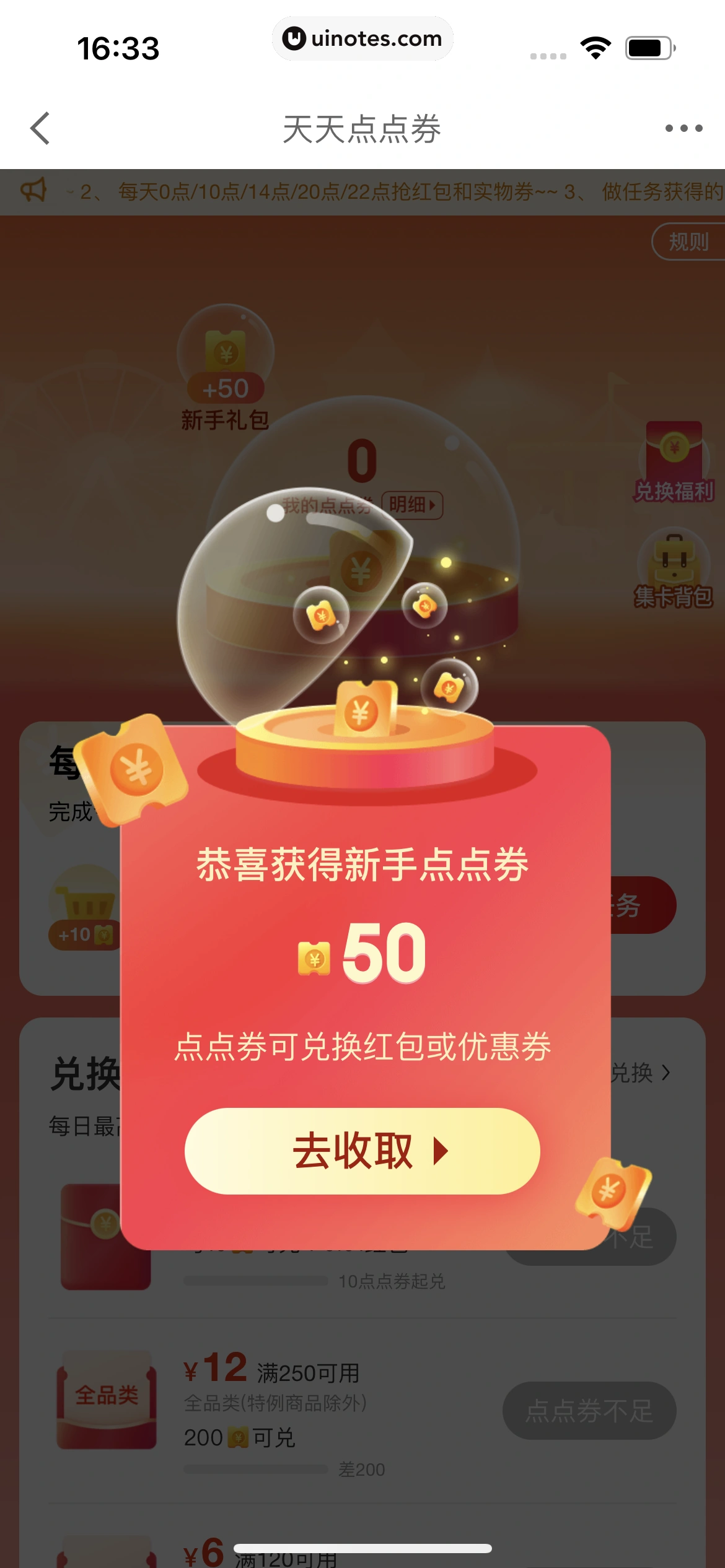Go back using the top-left arrow
This screenshot has height=1568, width=725.
tap(41, 128)
